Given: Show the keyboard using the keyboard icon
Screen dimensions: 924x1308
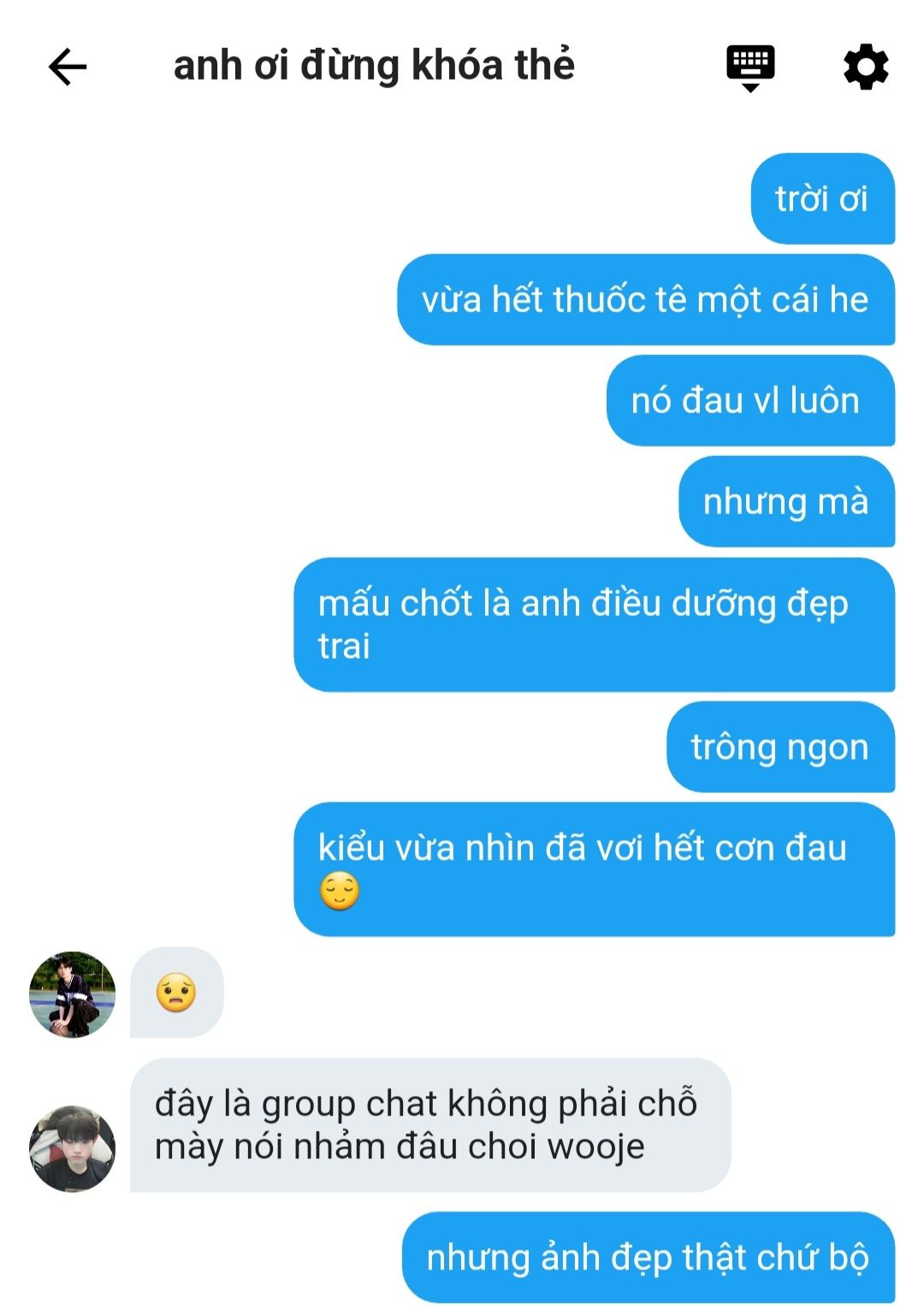Looking at the screenshot, I should [x=750, y=67].
